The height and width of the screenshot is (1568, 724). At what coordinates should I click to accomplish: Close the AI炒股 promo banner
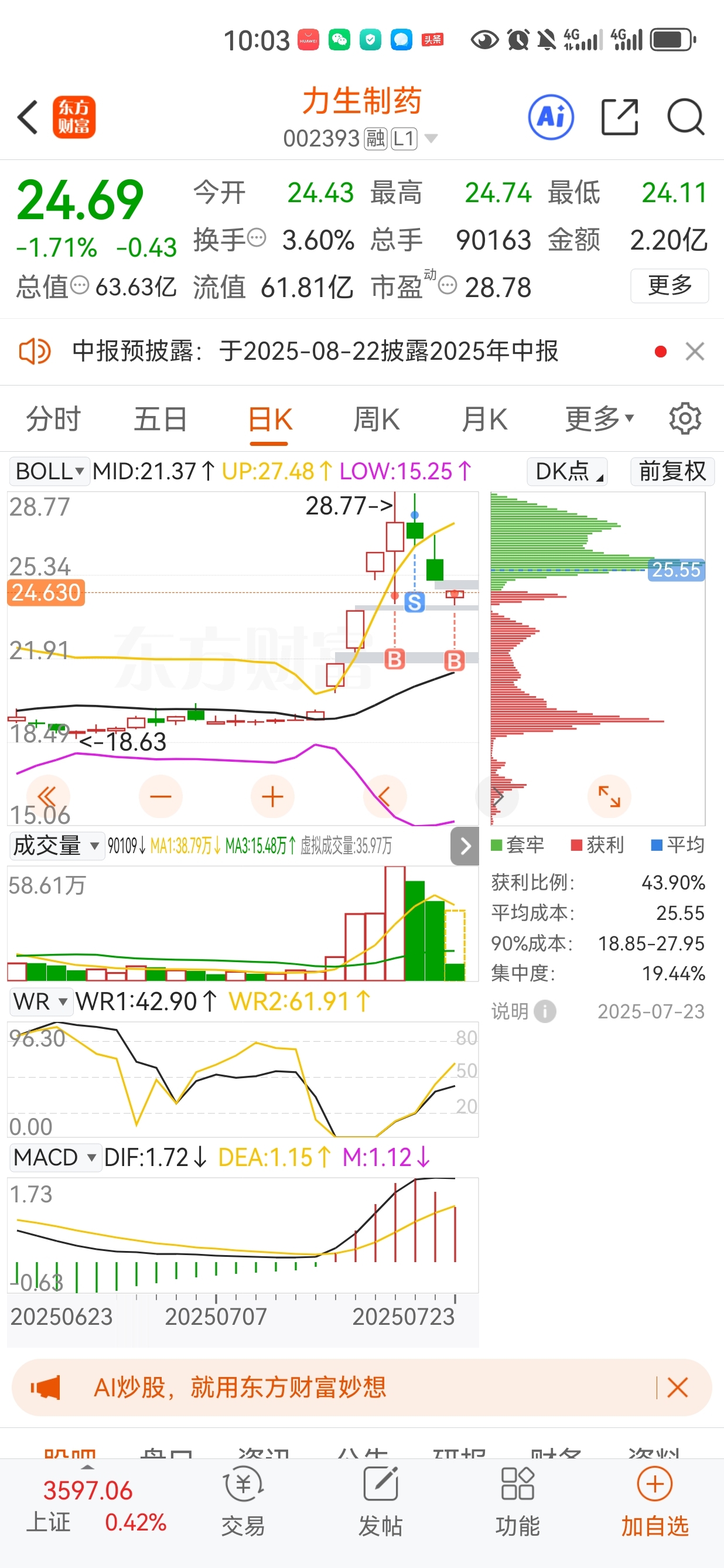(677, 1388)
